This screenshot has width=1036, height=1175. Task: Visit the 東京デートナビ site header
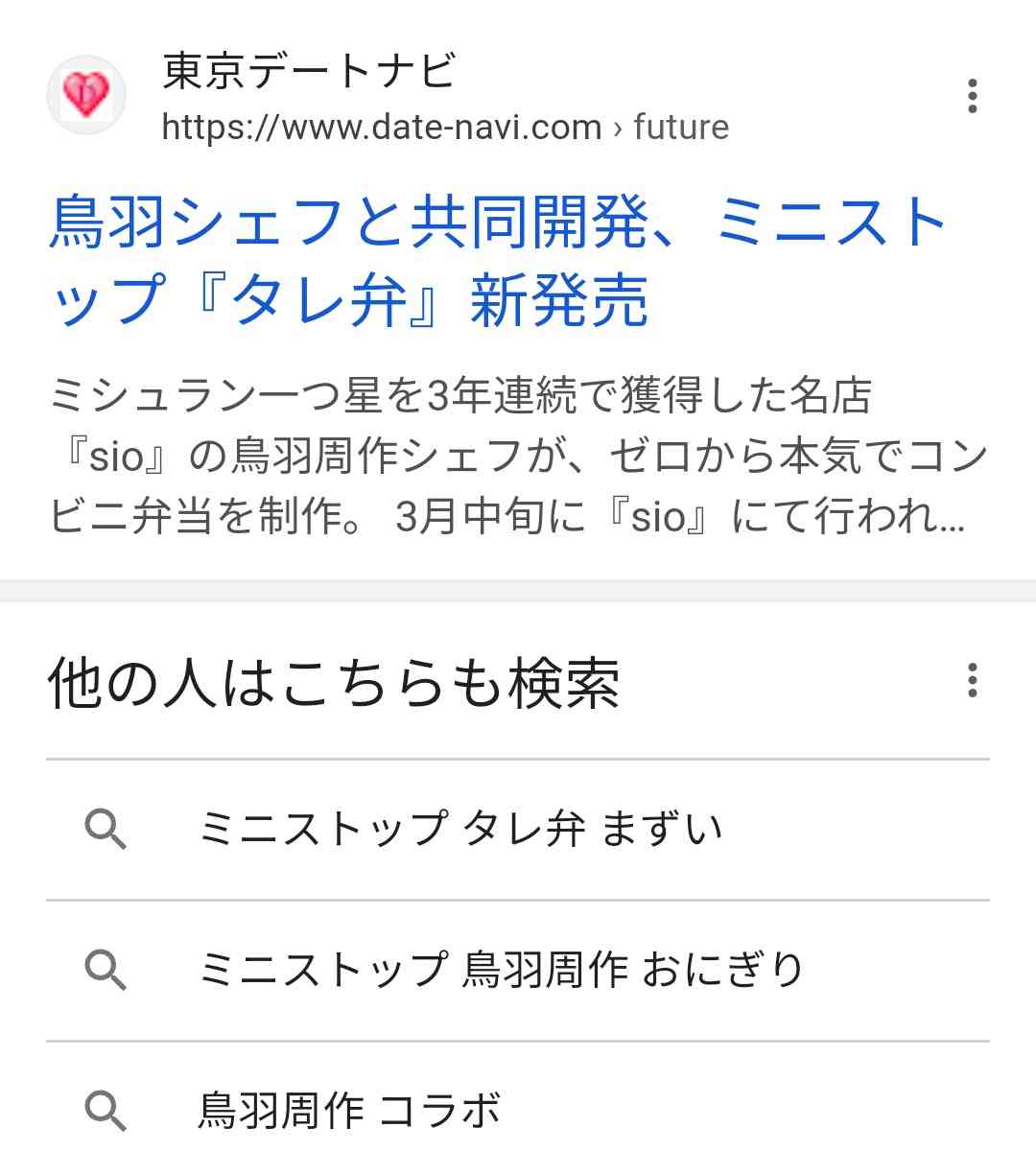(307, 72)
